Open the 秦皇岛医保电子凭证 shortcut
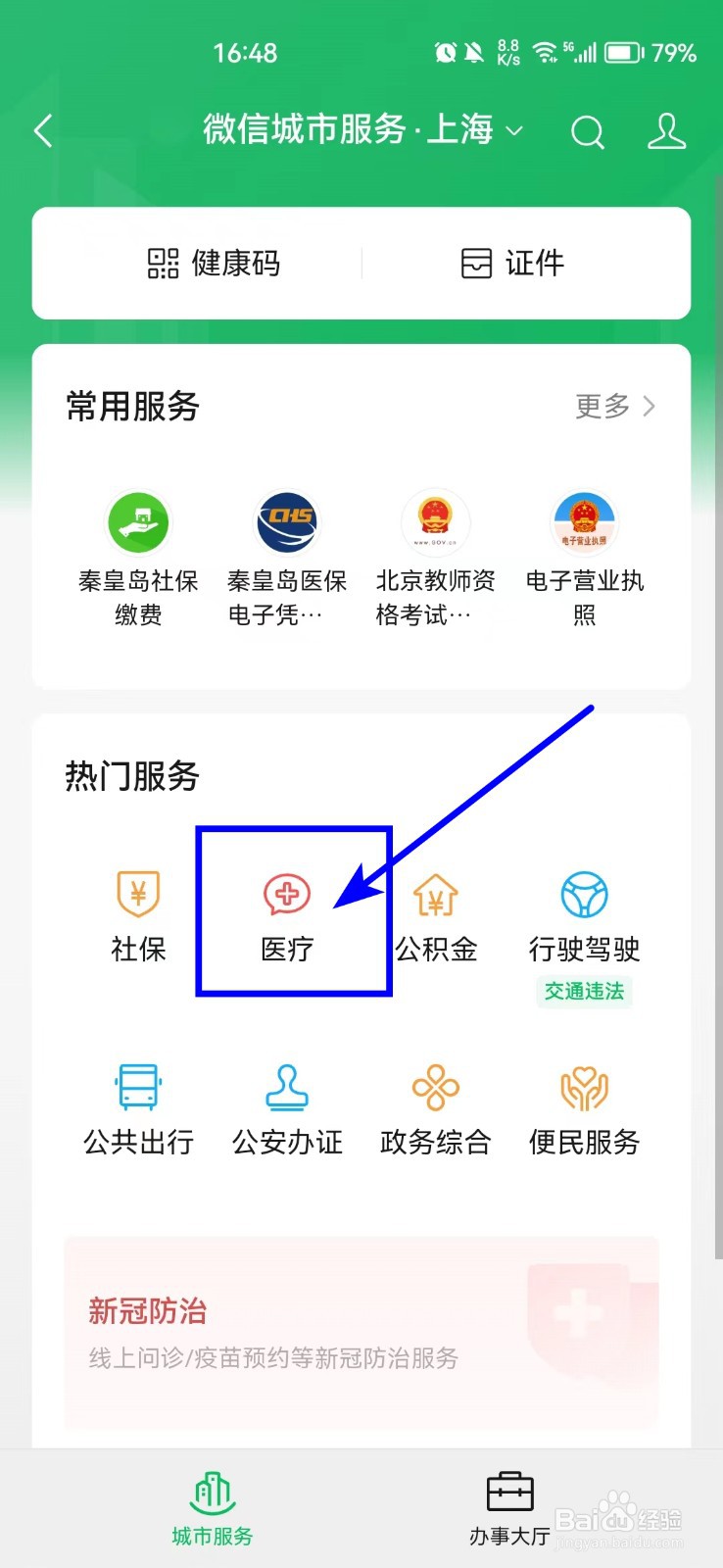The width and height of the screenshot is (723, 1568). pos(286,549)
